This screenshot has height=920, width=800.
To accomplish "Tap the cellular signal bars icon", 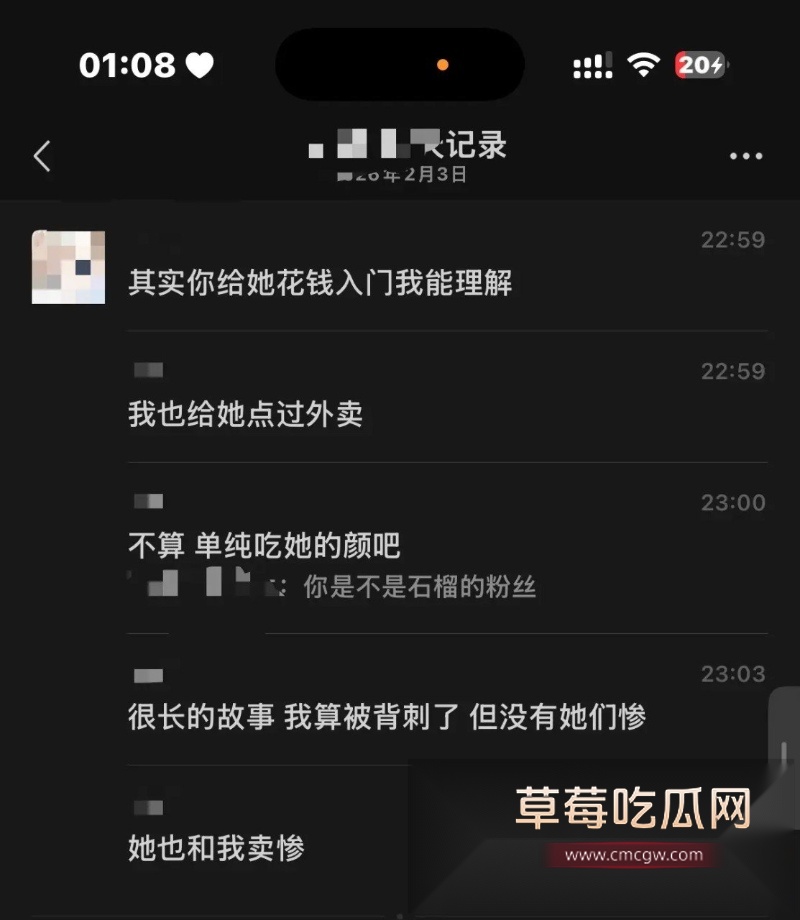I will click(x=591, y=64).
